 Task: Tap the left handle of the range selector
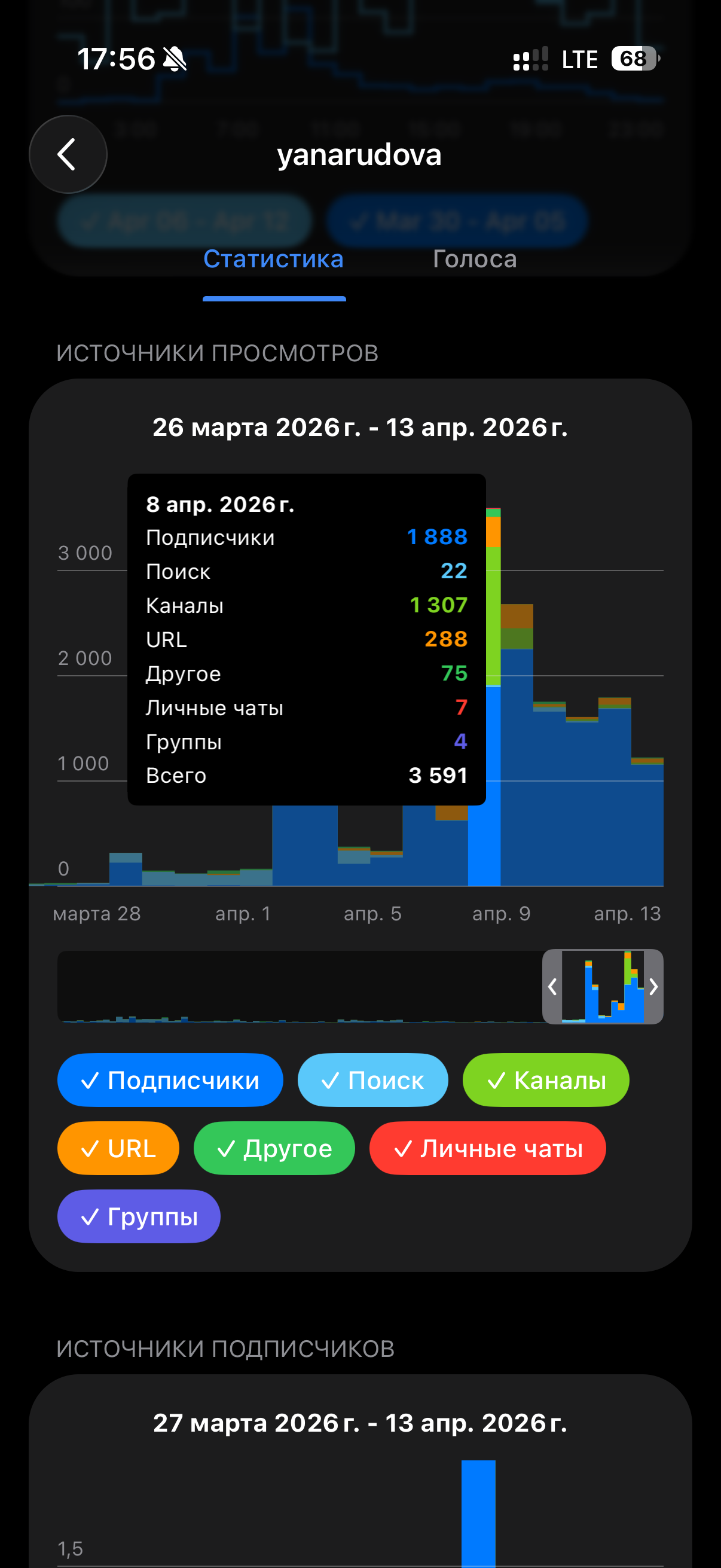(x=552, y=987)
